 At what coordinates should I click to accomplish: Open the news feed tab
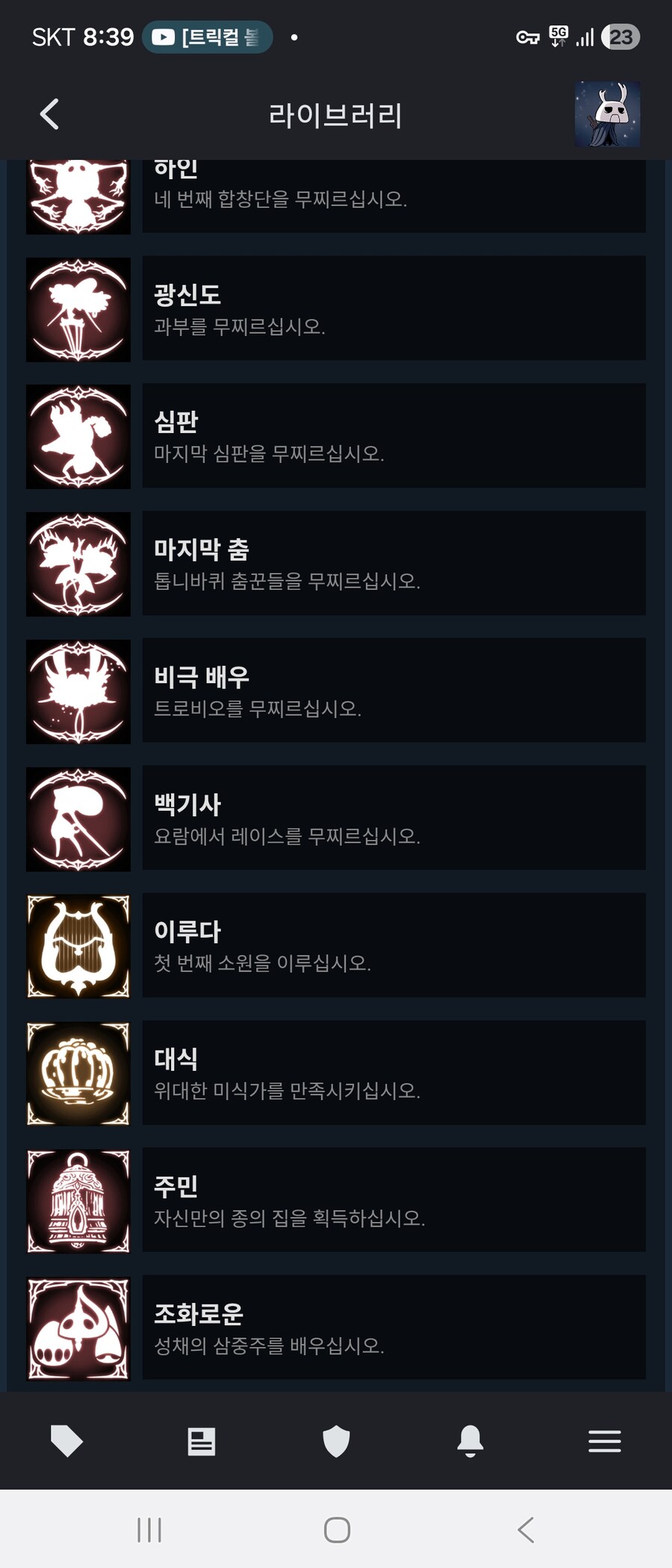pyautogui.click(x=202, y=1441)
